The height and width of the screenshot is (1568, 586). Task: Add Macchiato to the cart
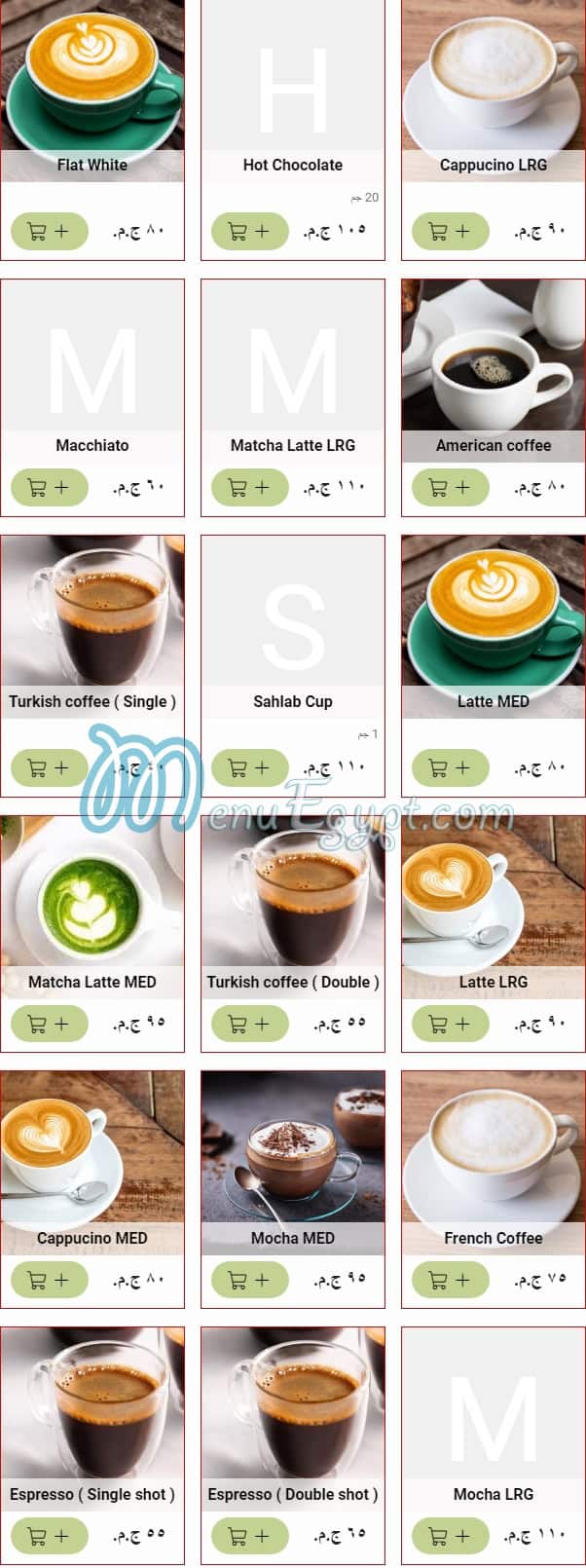pos(50,487)
